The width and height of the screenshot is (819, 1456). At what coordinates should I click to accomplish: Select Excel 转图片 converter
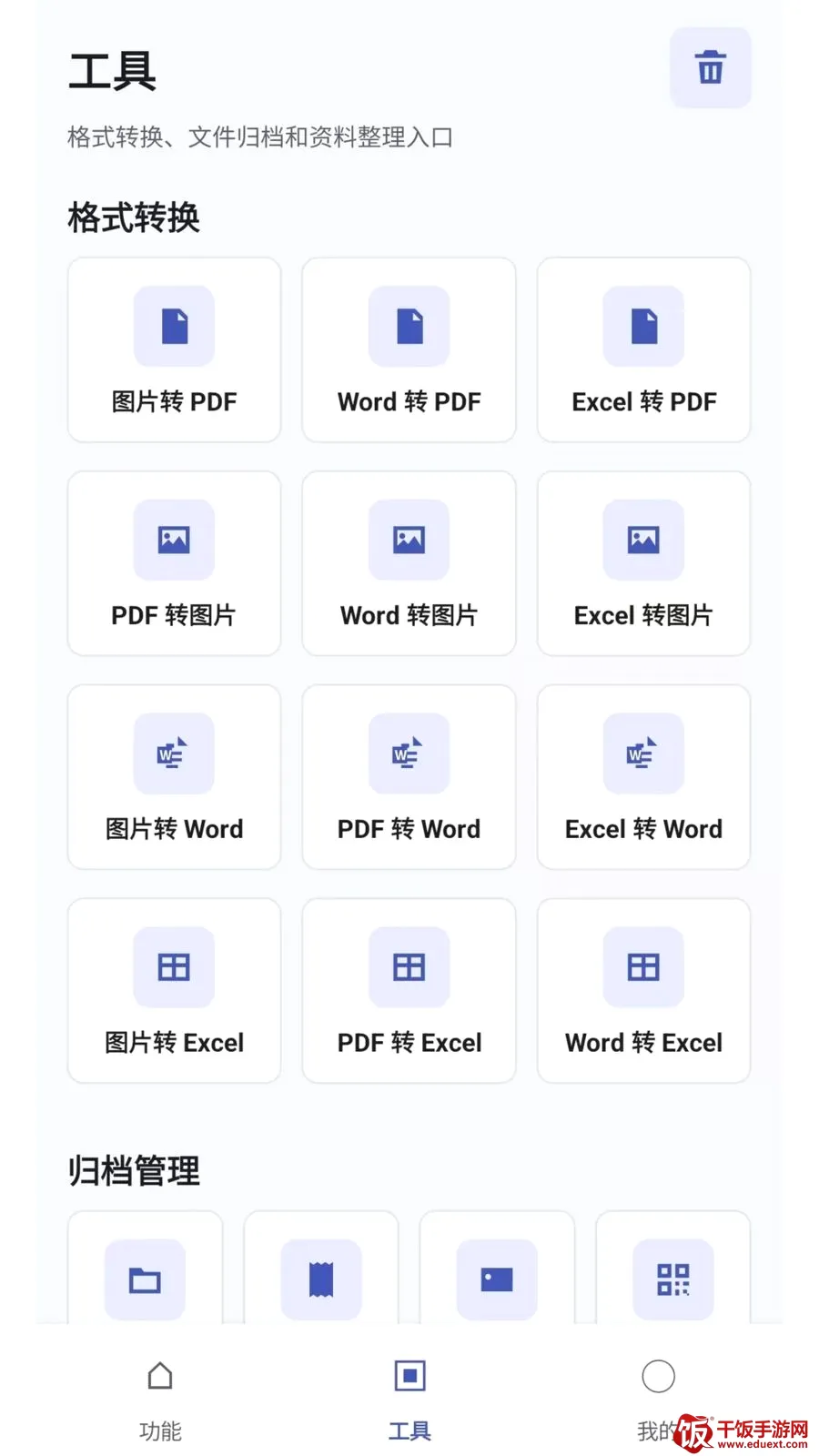tap(643, 563)
